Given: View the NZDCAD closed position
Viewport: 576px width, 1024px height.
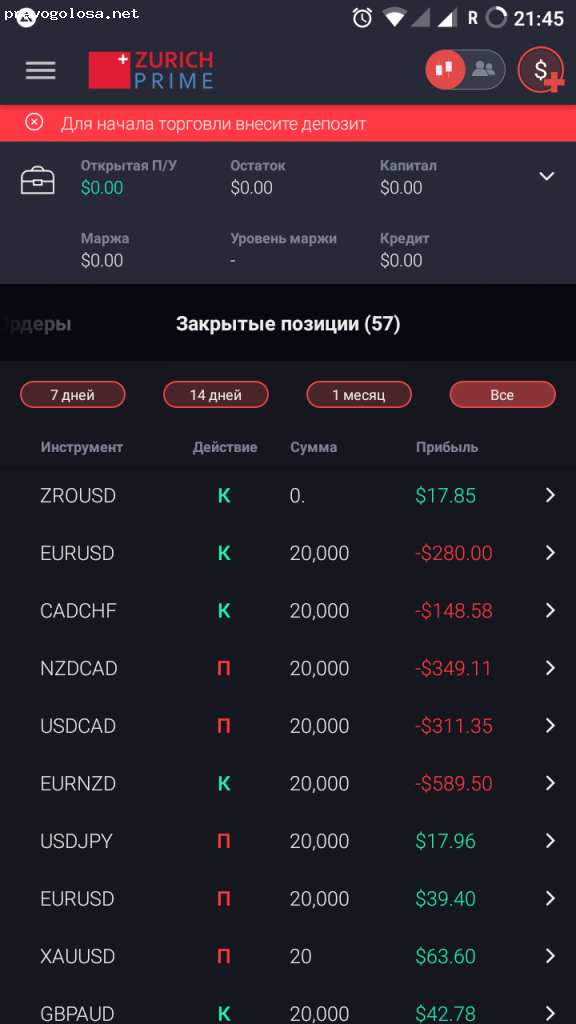Looking at the screenshot, I should [x=288, y=668].
